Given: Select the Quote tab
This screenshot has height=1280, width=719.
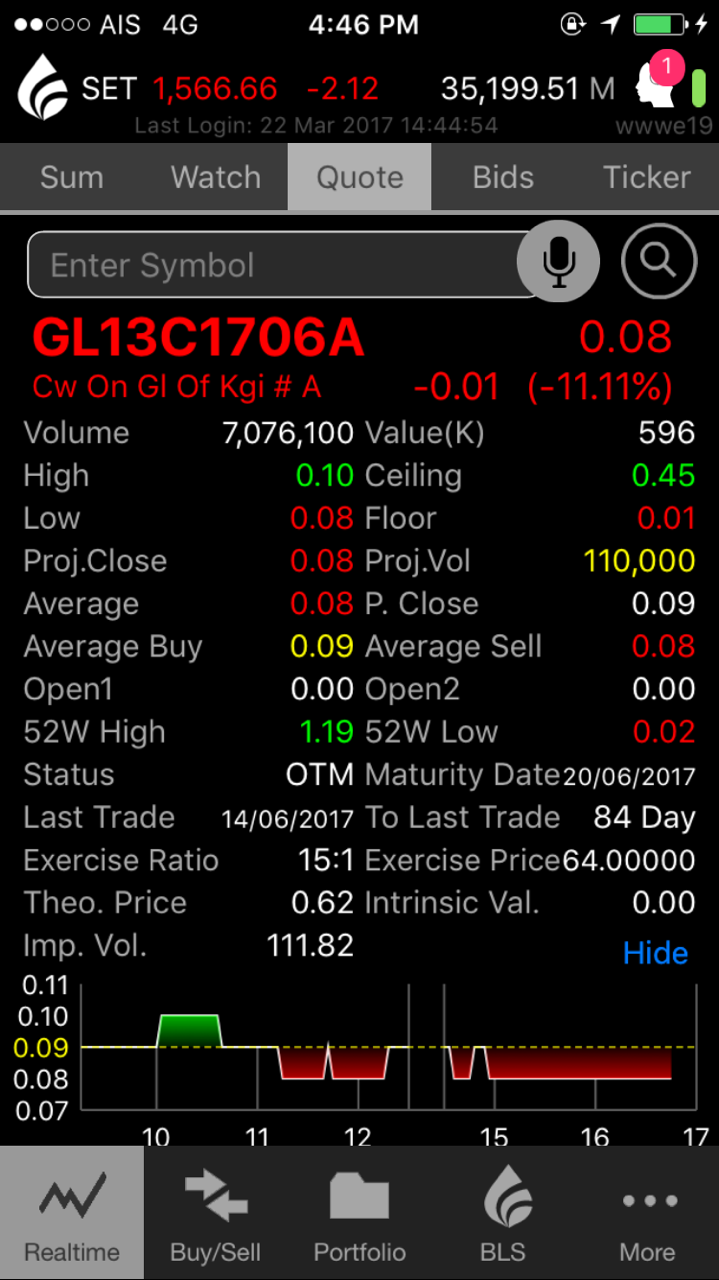Looking at the screenshot, I should tap(360, 177).
